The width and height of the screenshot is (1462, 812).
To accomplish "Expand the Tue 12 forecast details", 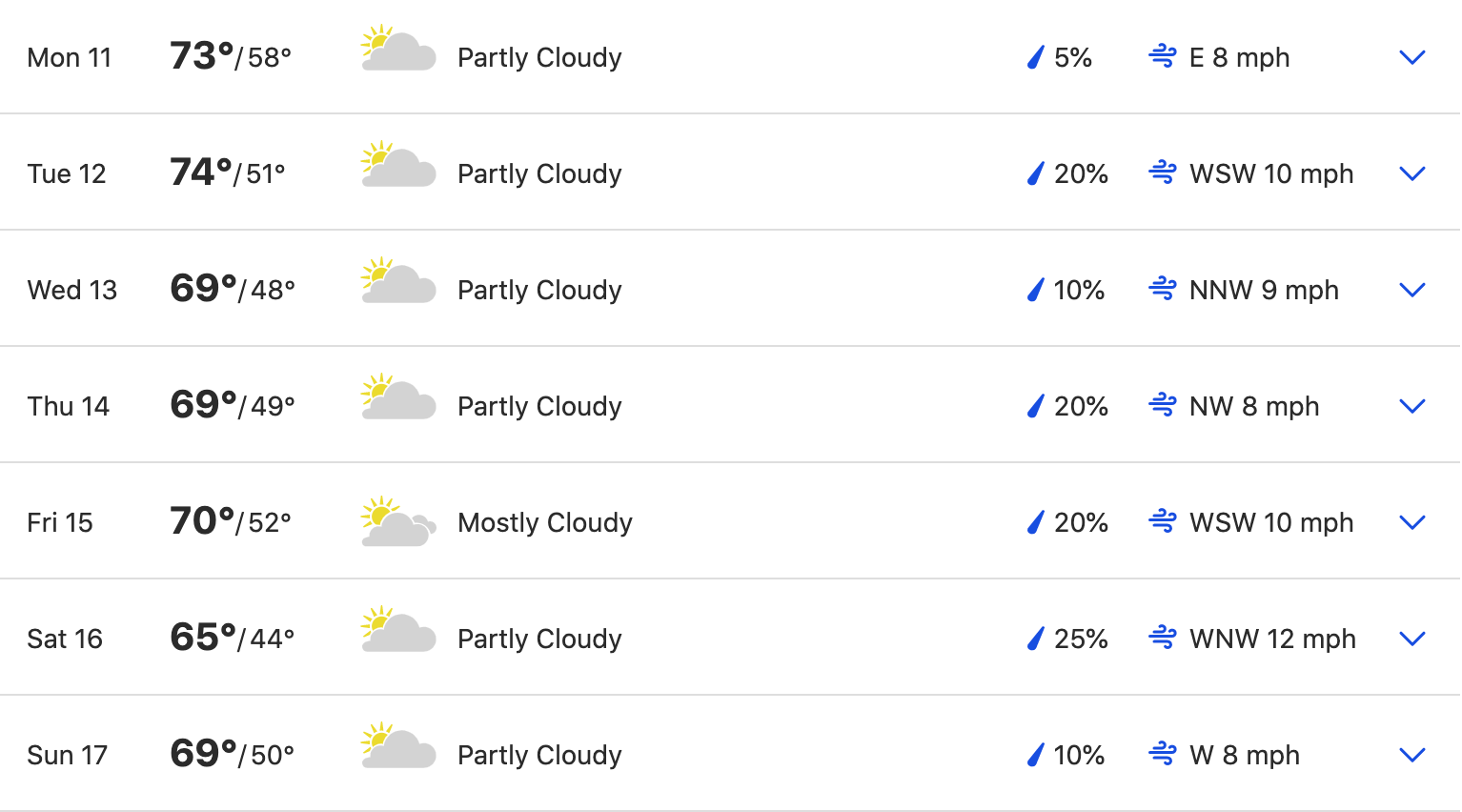I will 1411,174.
